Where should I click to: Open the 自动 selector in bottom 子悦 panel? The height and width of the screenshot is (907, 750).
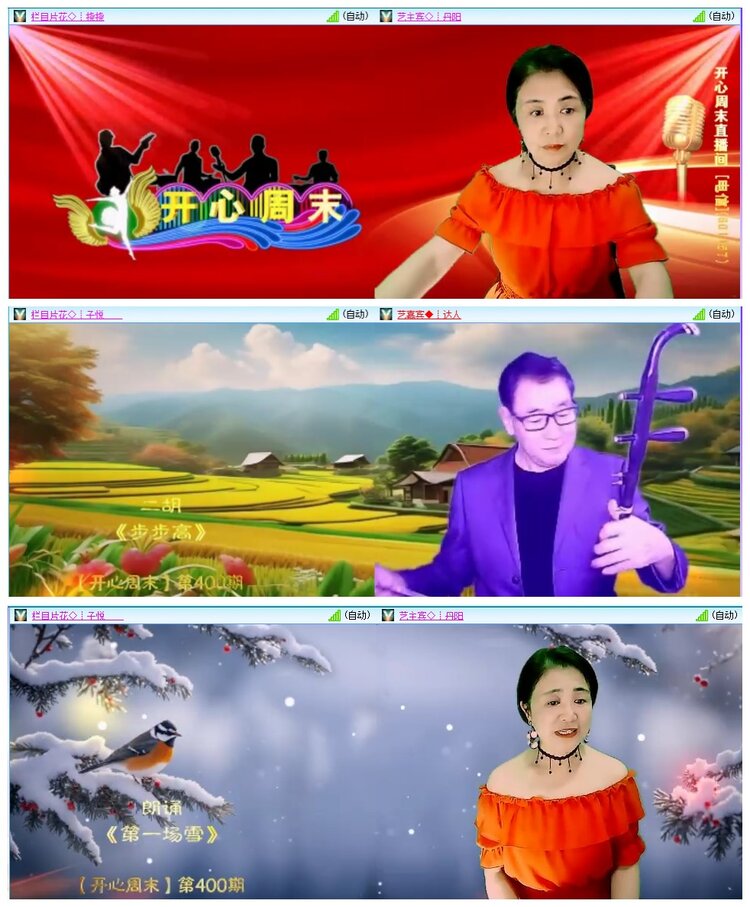(358, 616)
